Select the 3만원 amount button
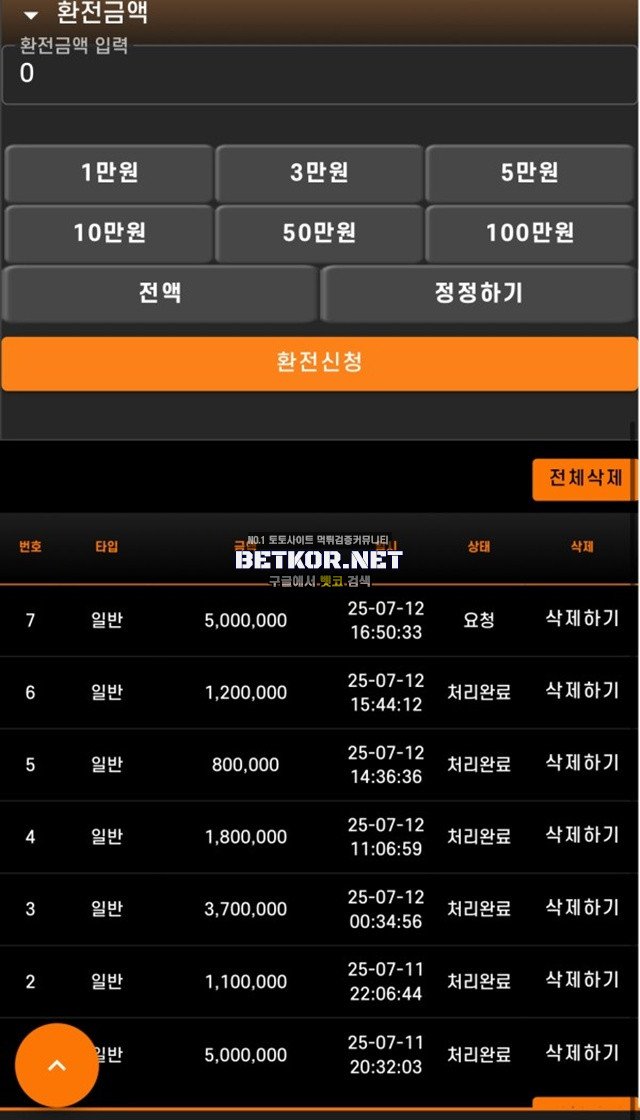Screen dimensions: 640x1120 point(319,173)
